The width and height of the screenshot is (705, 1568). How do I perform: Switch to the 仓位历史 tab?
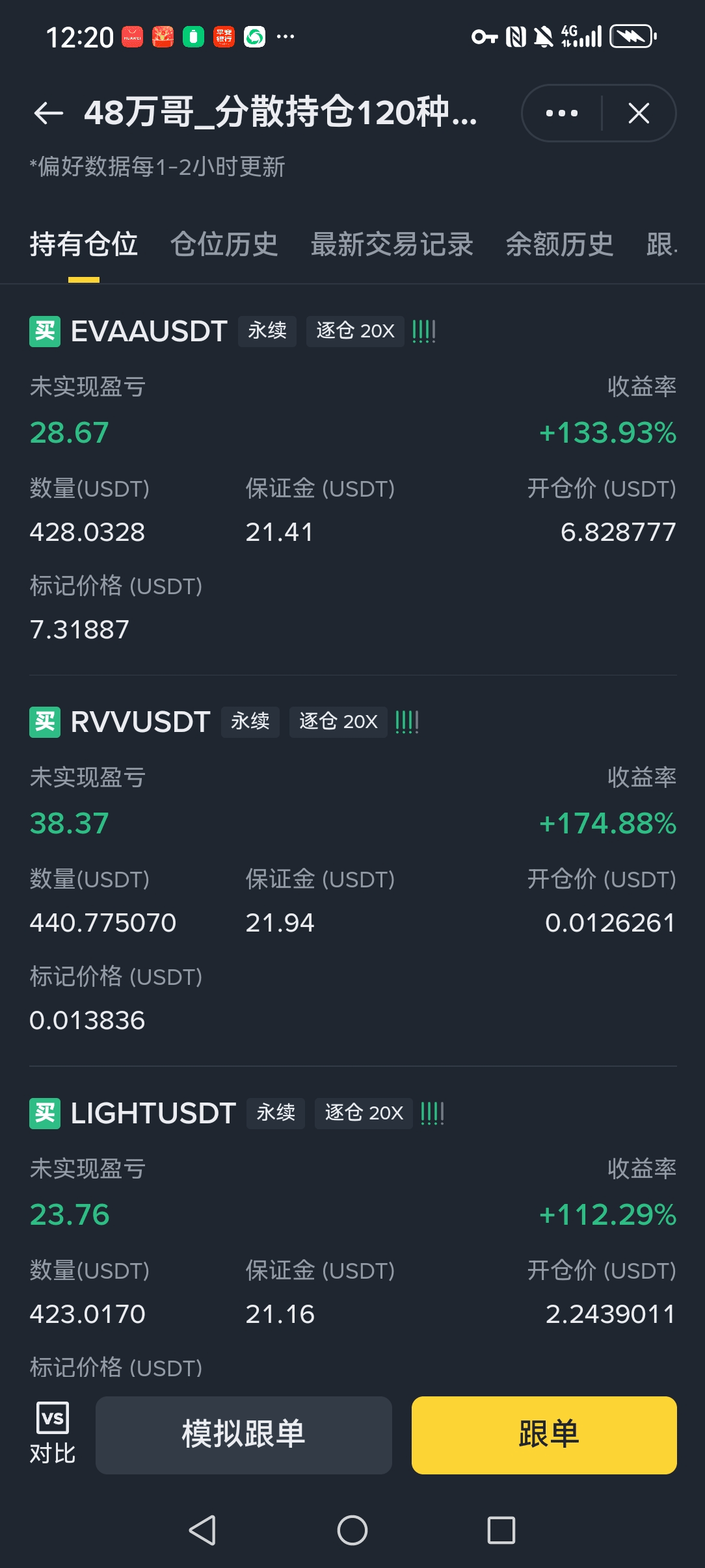point(224,245)
